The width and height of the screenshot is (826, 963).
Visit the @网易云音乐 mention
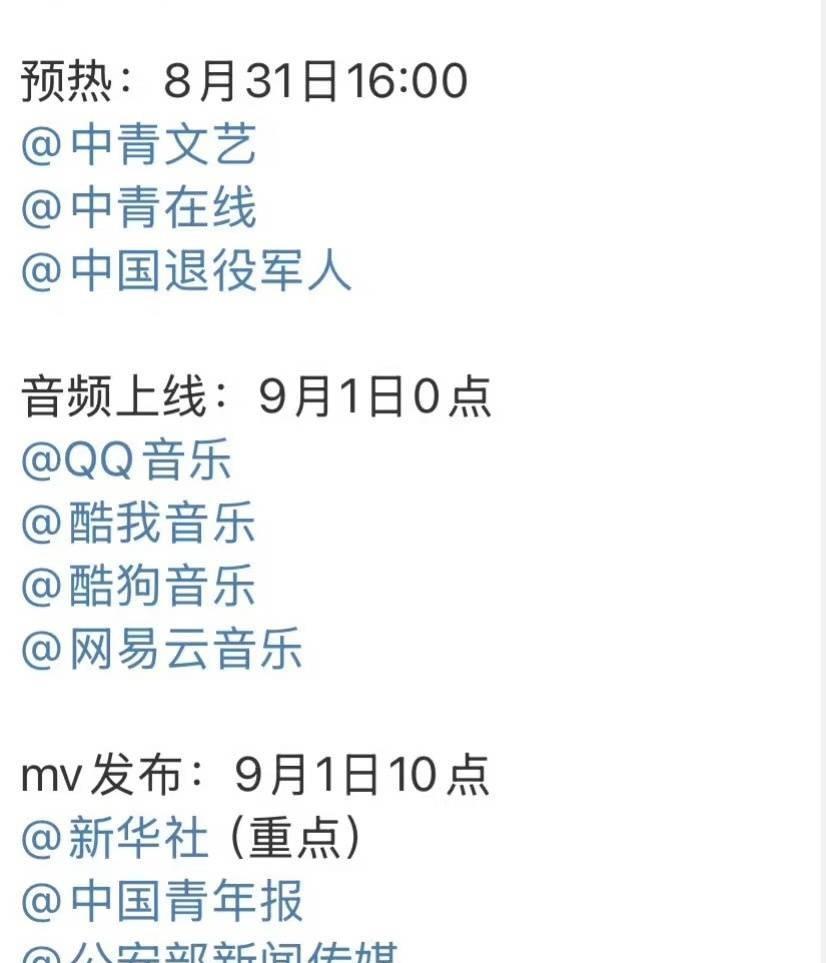tap(162, 649)
